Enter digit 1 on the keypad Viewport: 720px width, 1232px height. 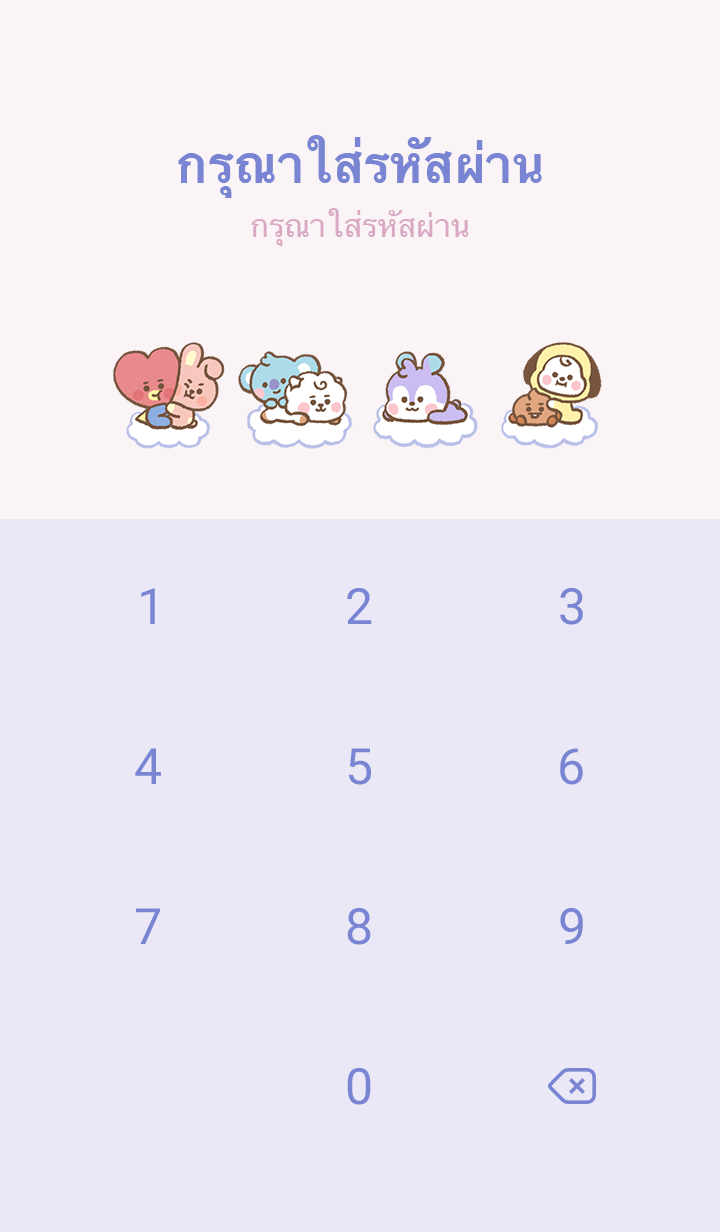coord(149,607)
